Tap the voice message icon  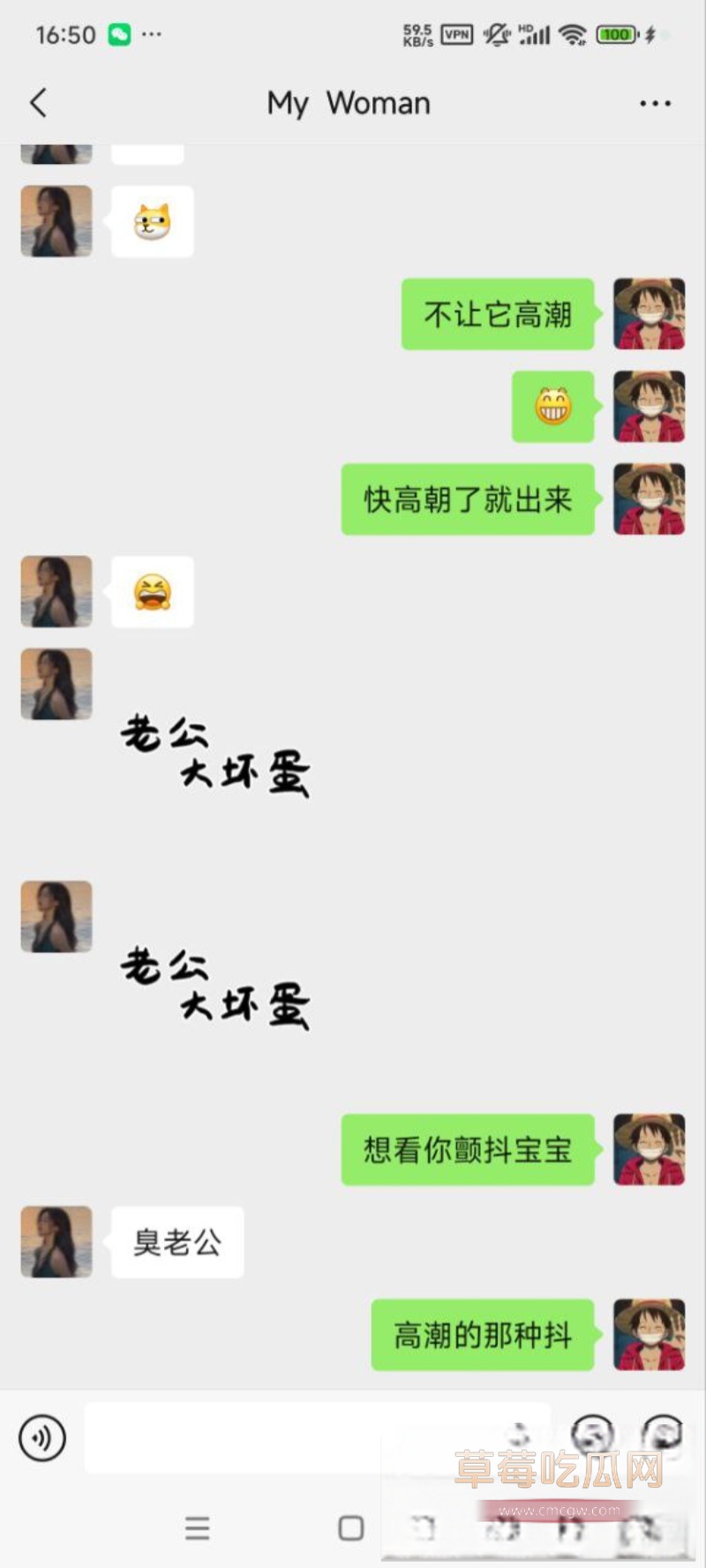tap(41, 1438)
